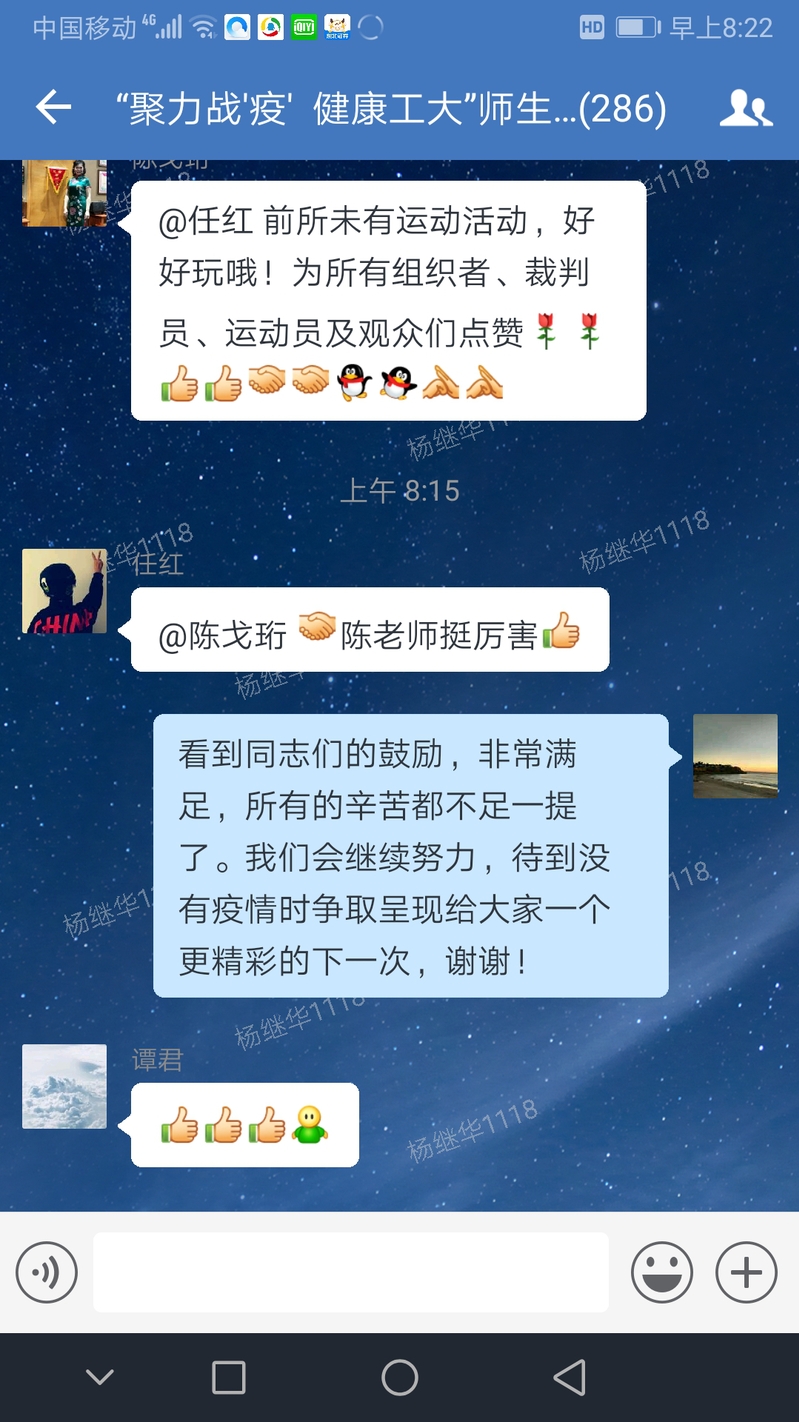Open group members info icon
799x1422 pixels.
(x=745, y=108)
